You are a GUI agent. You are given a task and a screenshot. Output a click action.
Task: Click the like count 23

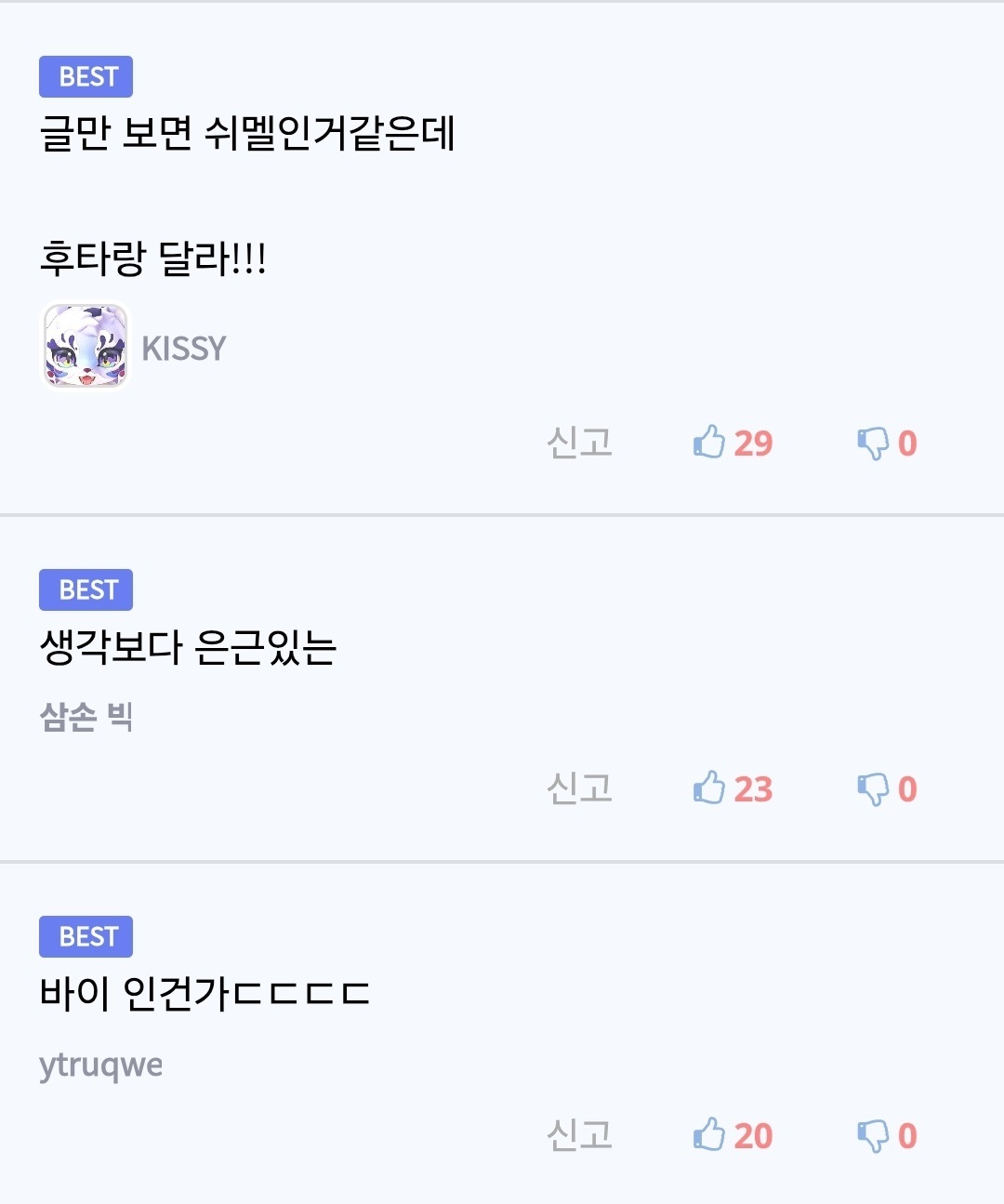(x=753, y=789)
